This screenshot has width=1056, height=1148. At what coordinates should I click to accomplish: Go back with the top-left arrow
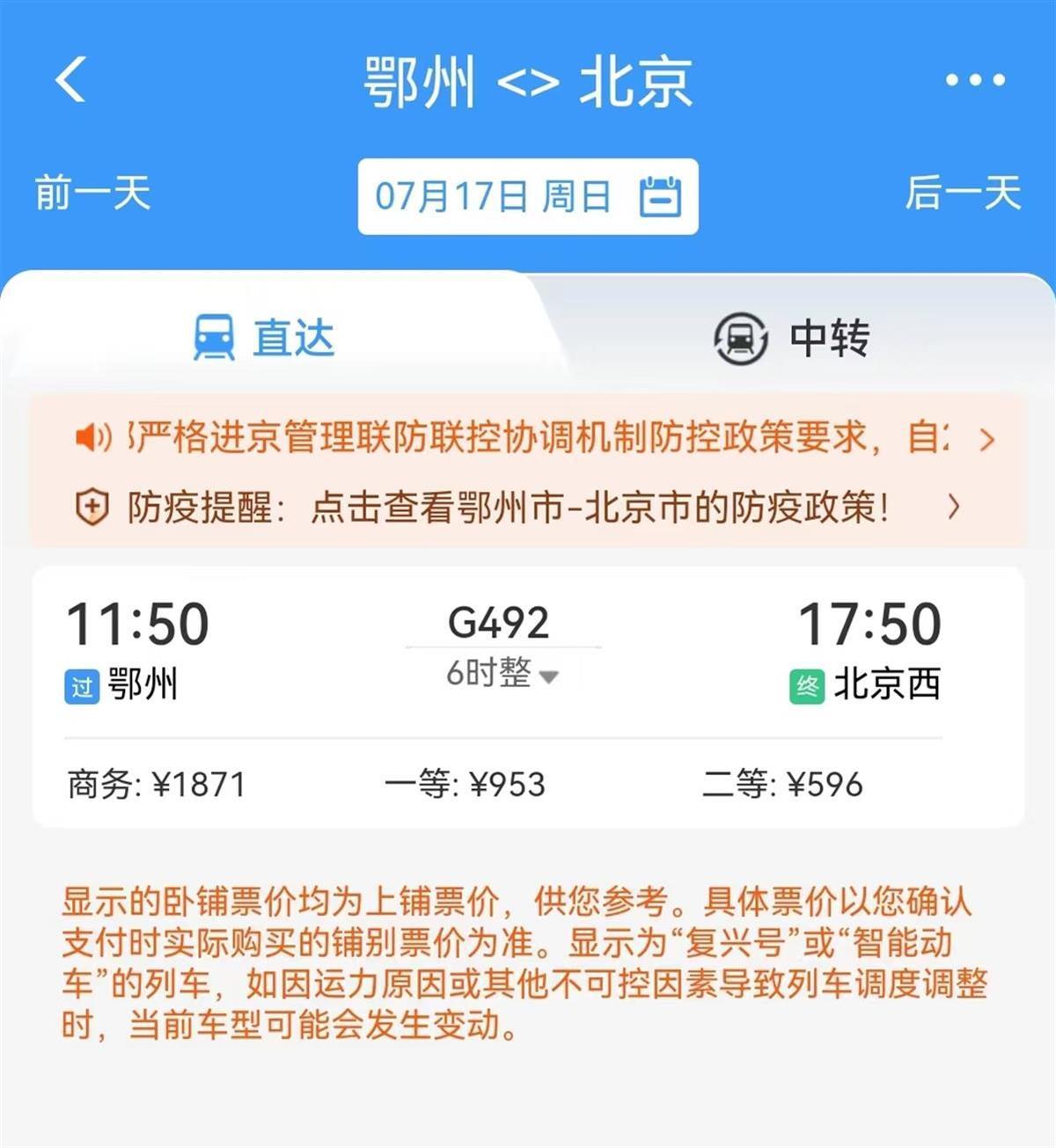click(x=70, y=80)
